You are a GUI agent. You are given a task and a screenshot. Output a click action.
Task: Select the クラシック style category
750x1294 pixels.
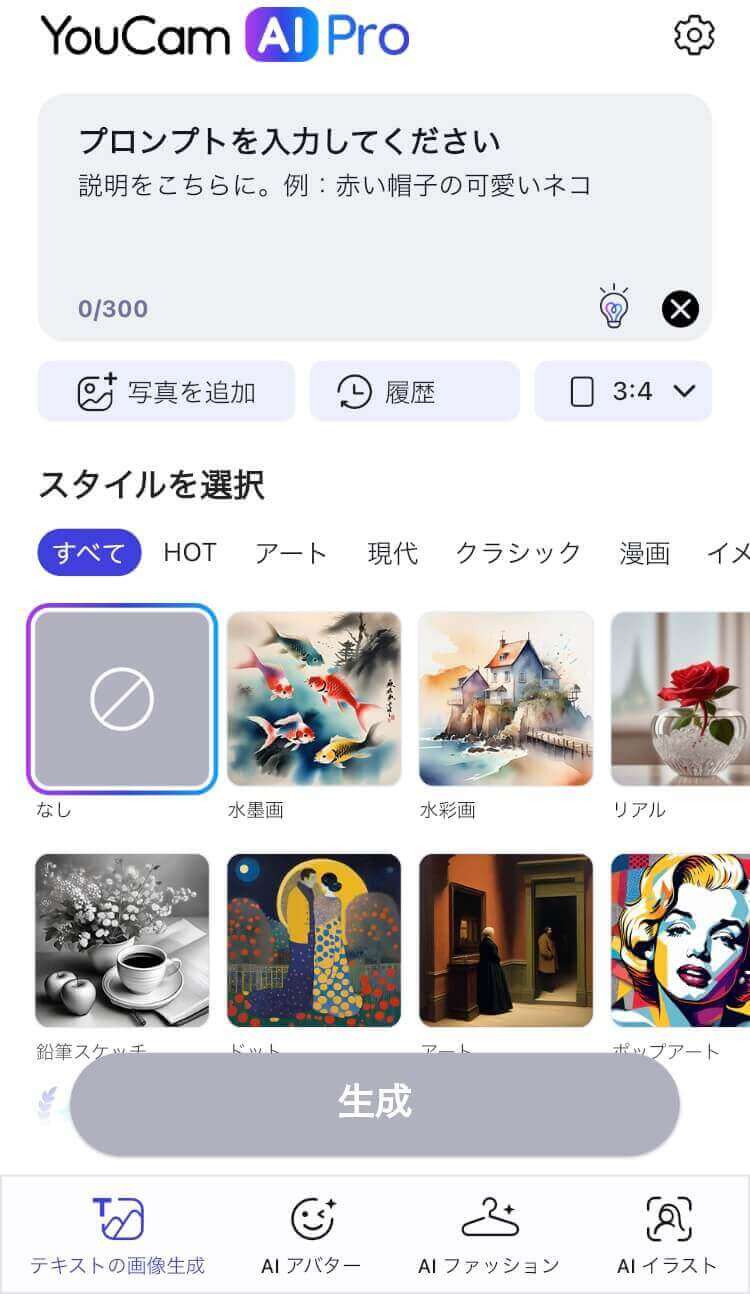click(x=518, y=552)
